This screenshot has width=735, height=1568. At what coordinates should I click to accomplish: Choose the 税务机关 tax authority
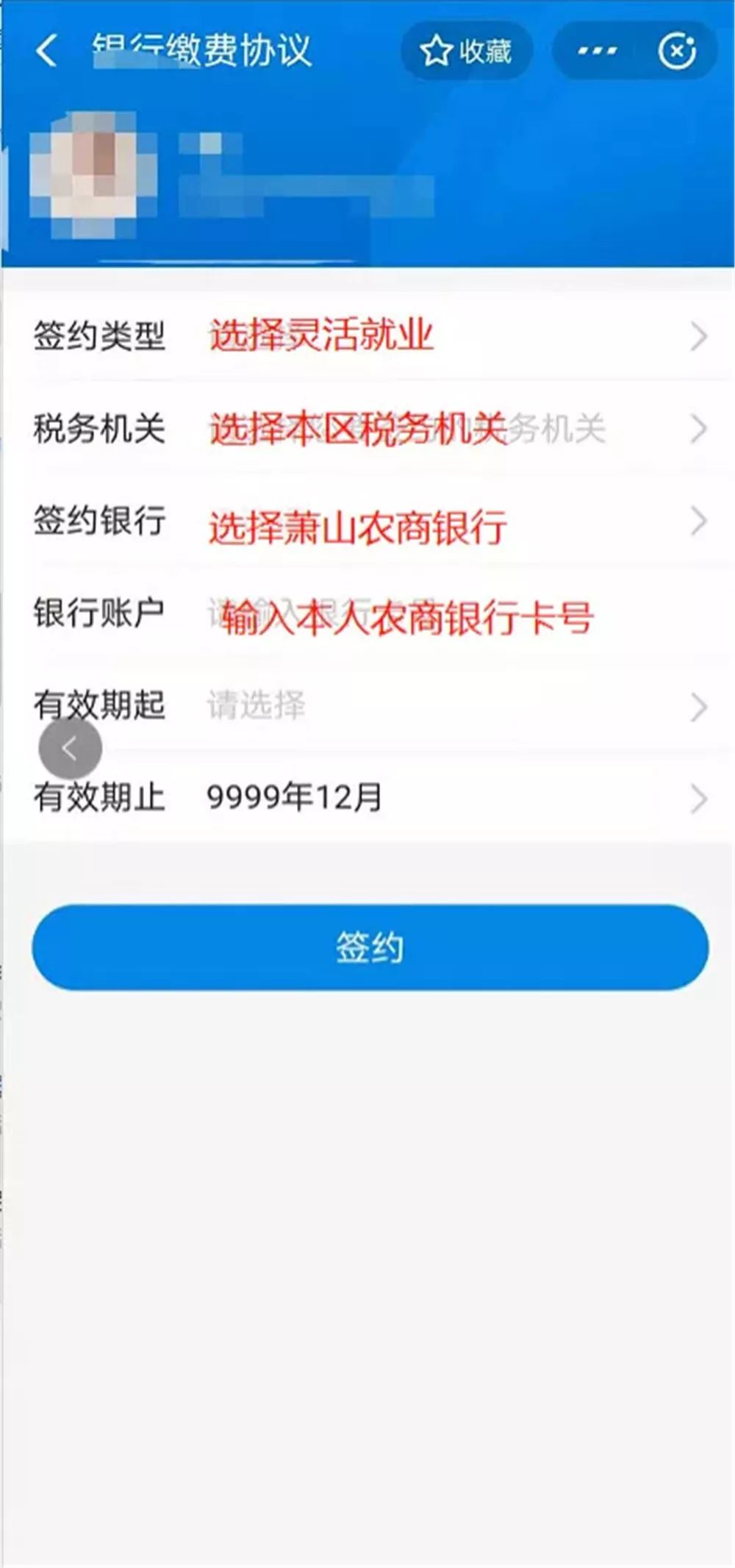(369, 428)
